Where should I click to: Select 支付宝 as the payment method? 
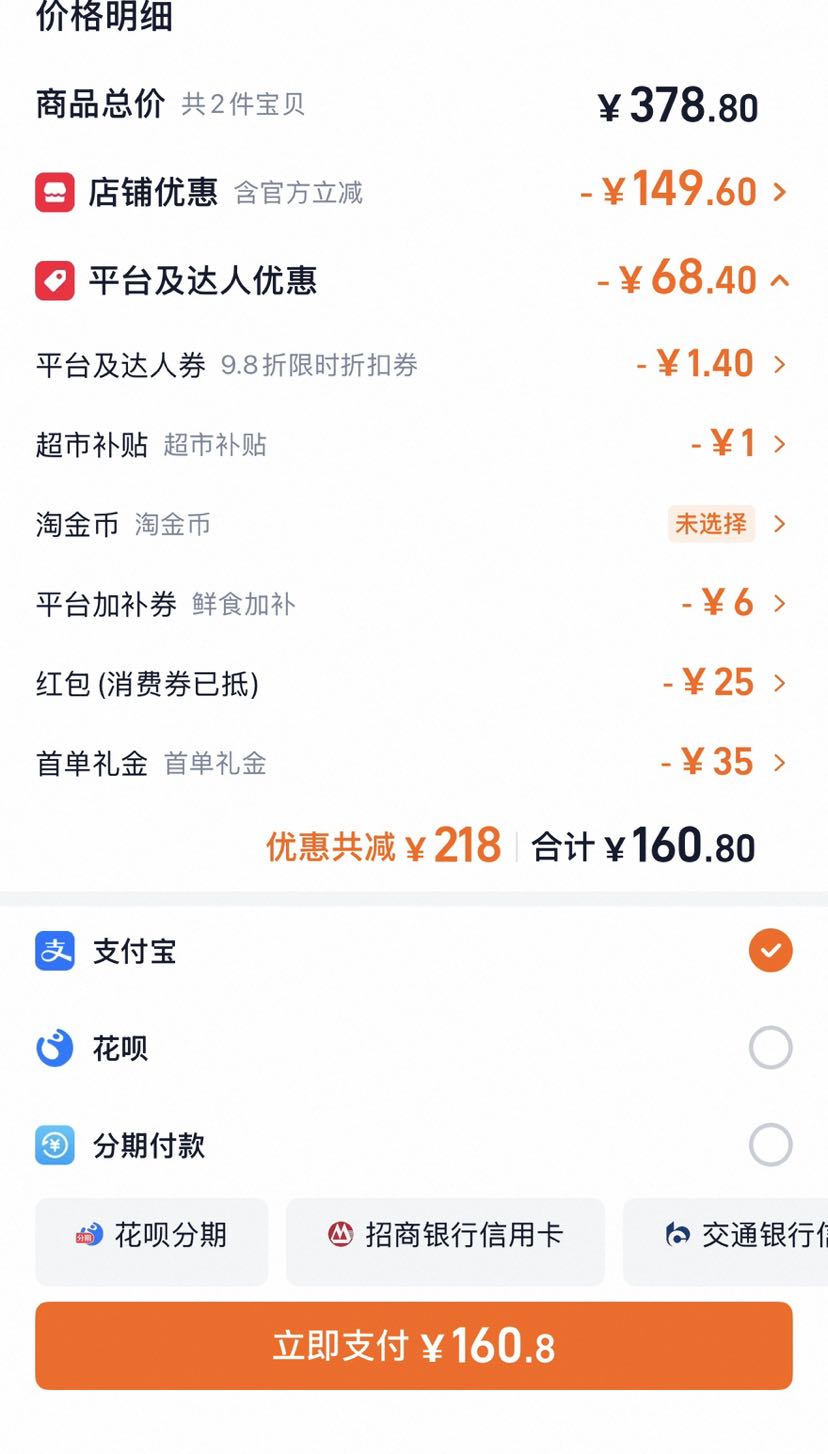[414, 951]
